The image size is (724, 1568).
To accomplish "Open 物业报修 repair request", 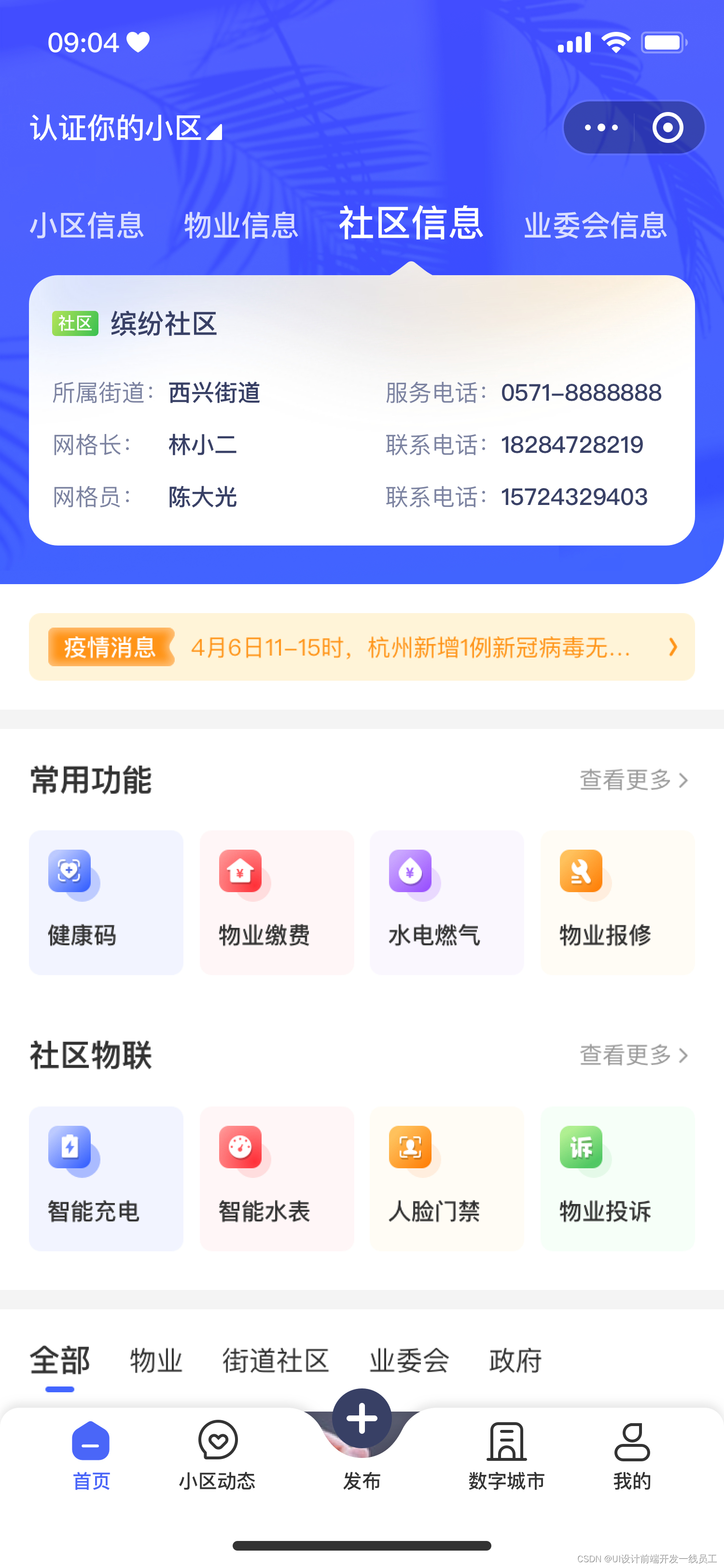I will pos(617,902).
